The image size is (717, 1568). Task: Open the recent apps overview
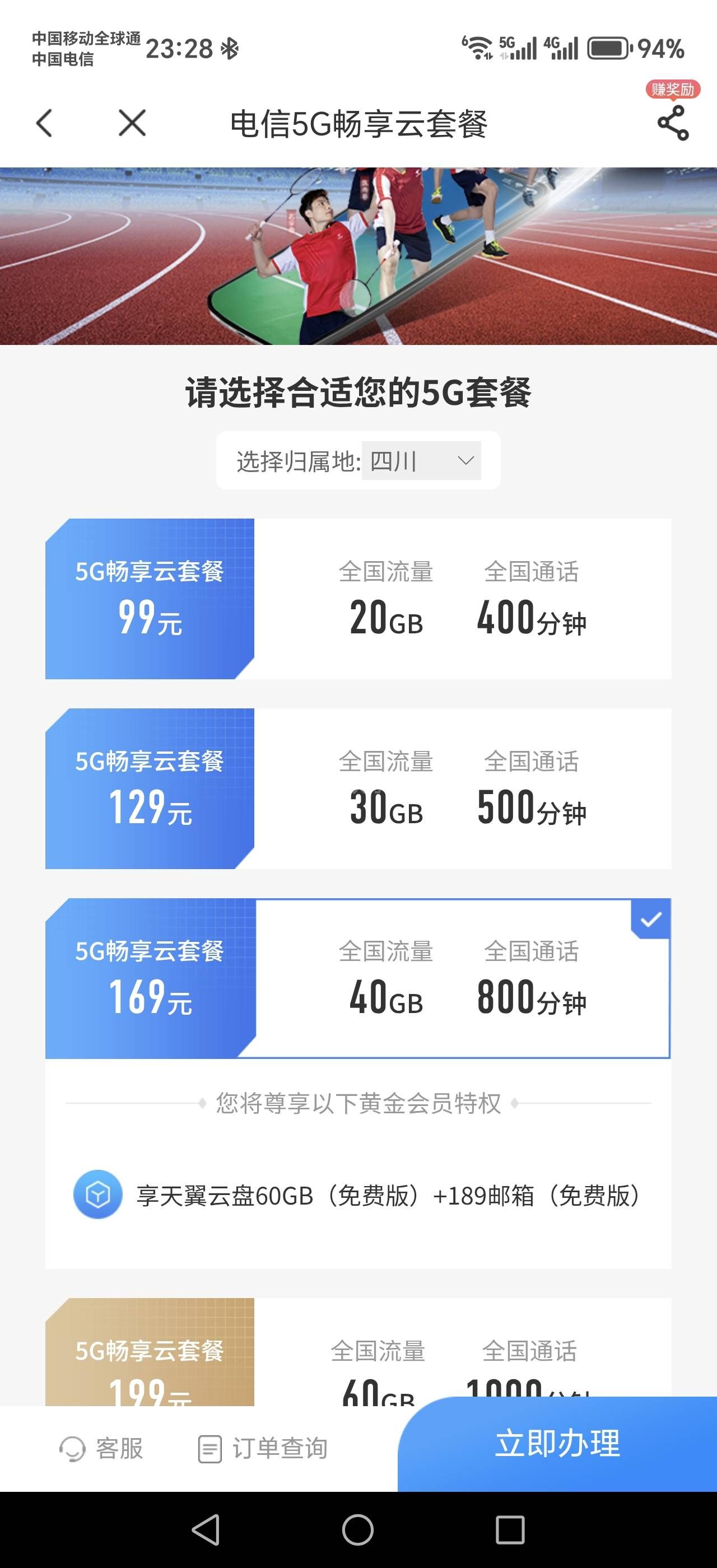(509, 1530)
